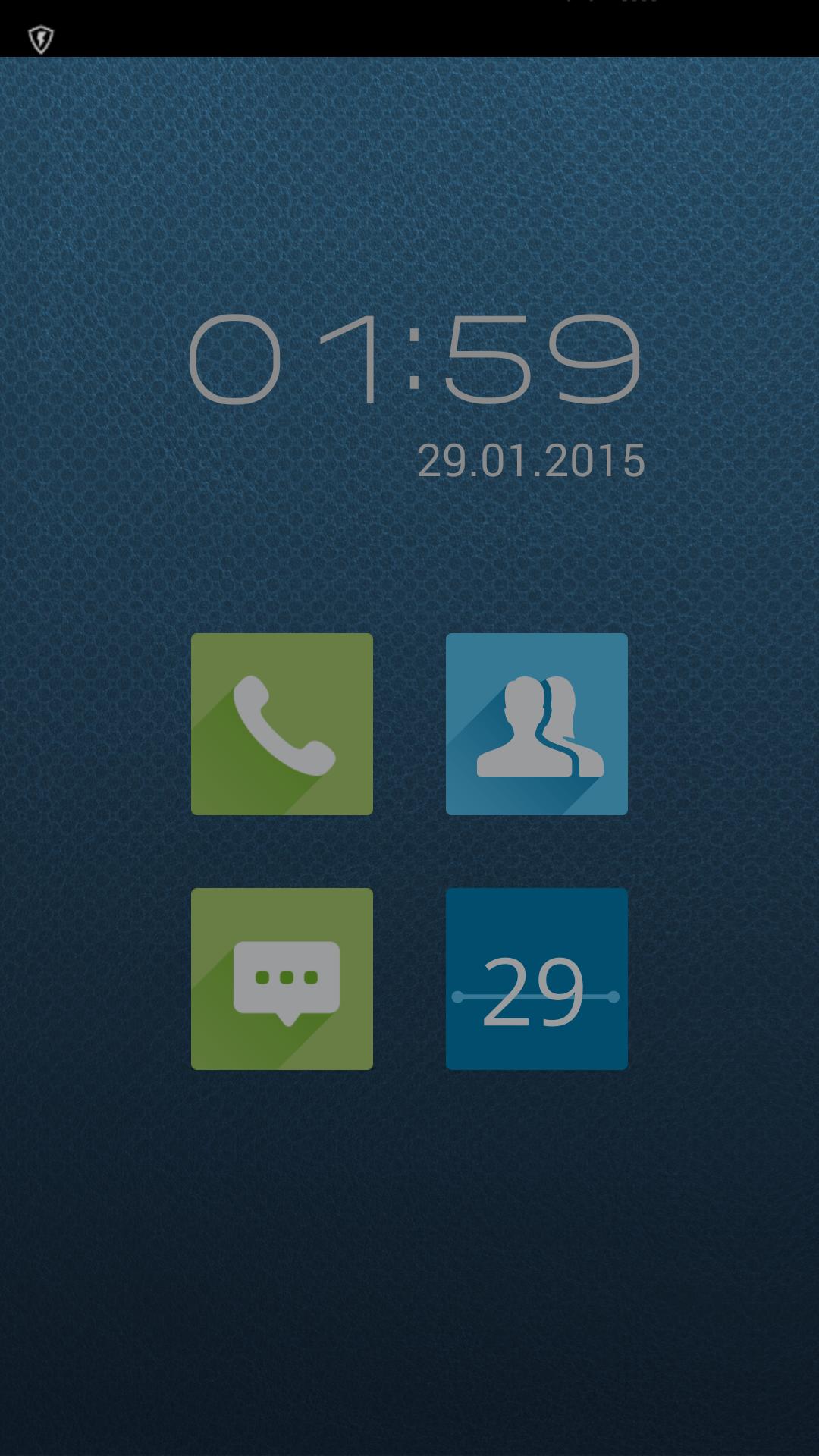Open the contacts shortcut
Image resolution: width=819 pixels, height=1456 pixels.
coord(536,724)
